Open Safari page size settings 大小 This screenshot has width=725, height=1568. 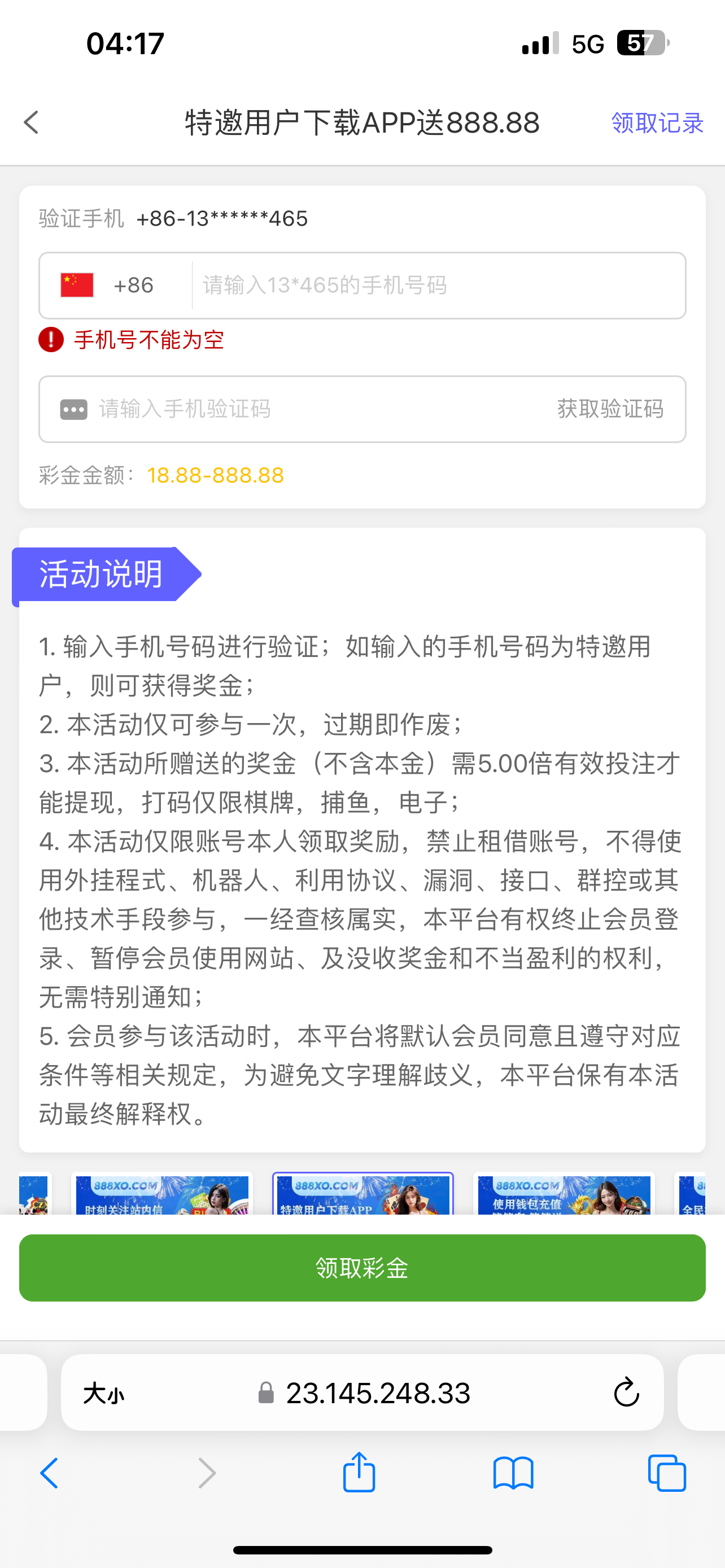104,1393
